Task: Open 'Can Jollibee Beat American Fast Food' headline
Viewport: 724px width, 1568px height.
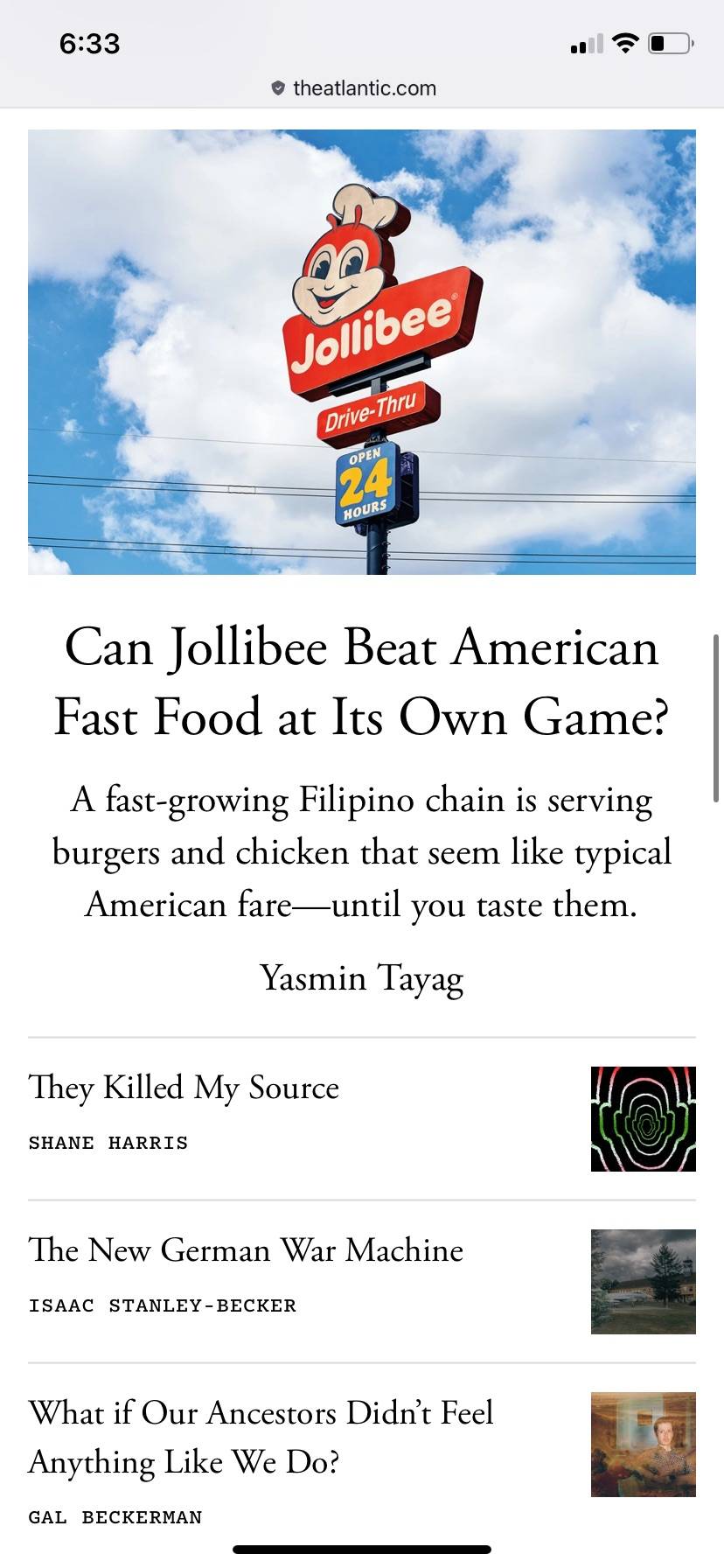Action: point(362,682)
